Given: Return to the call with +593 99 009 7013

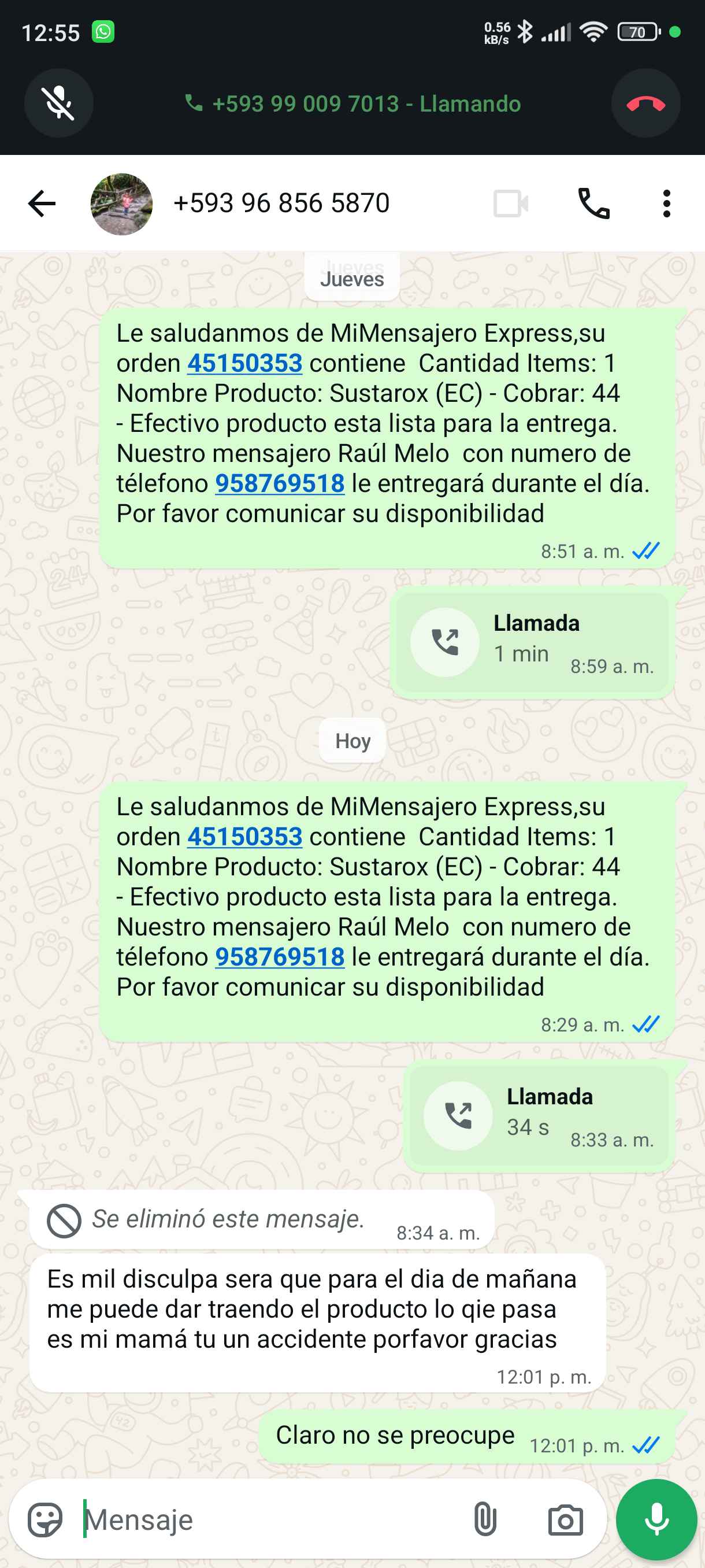Looking at the screenshot, I should tap(353, 104).
